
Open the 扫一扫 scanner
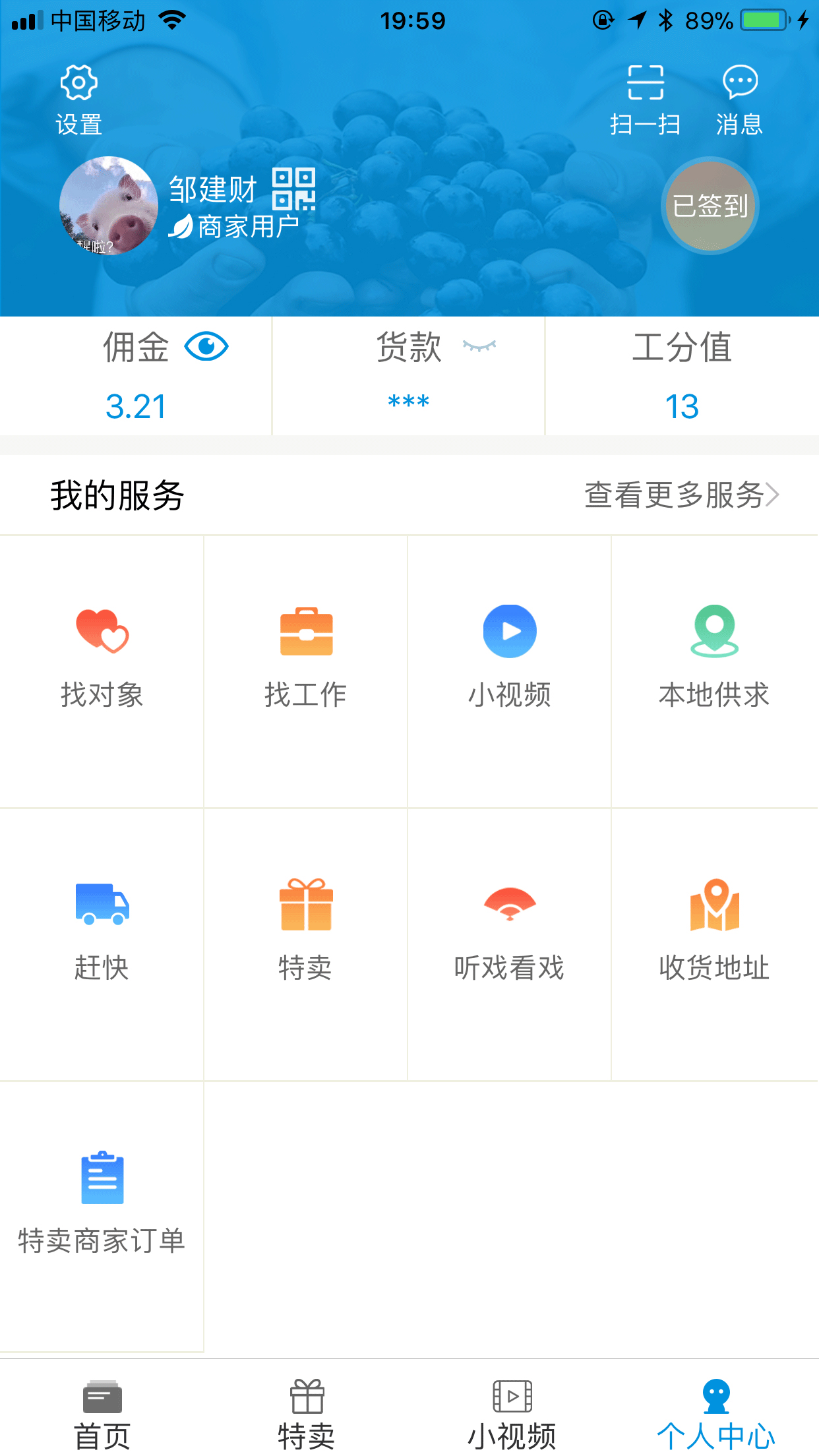645,100
